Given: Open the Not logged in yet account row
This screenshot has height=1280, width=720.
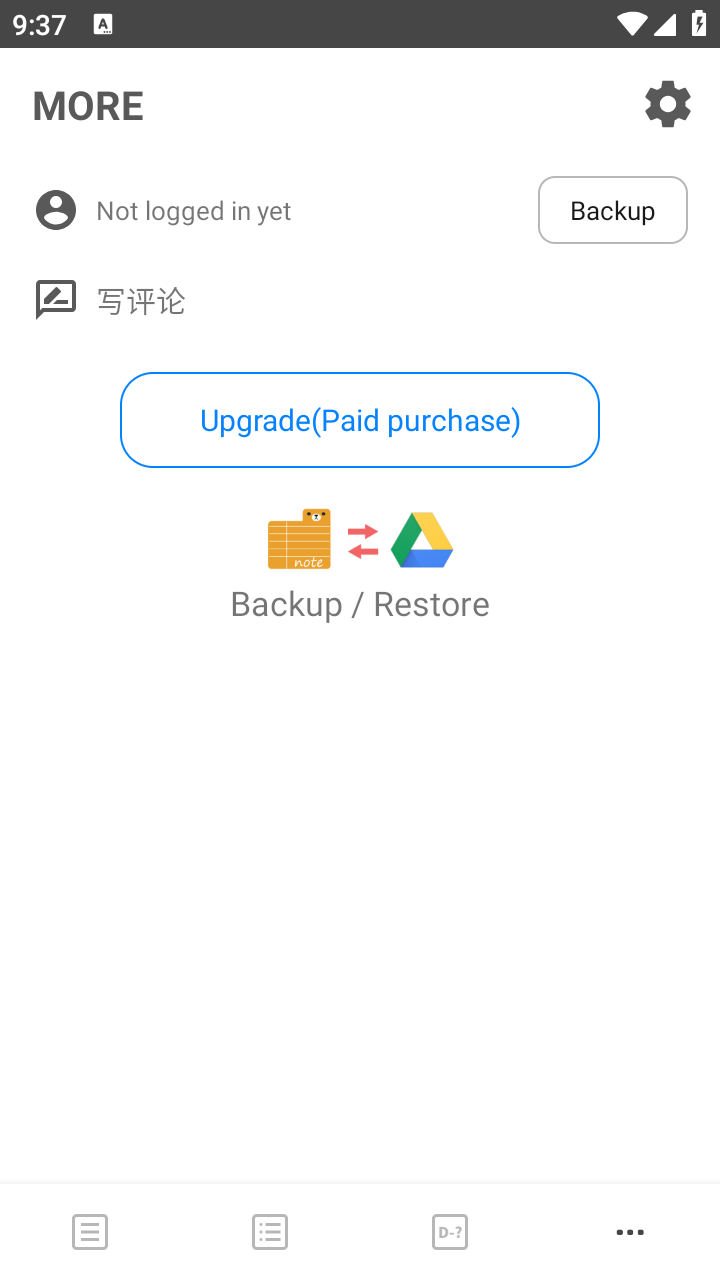Looking at the screenshot, I should pos(193,211).
